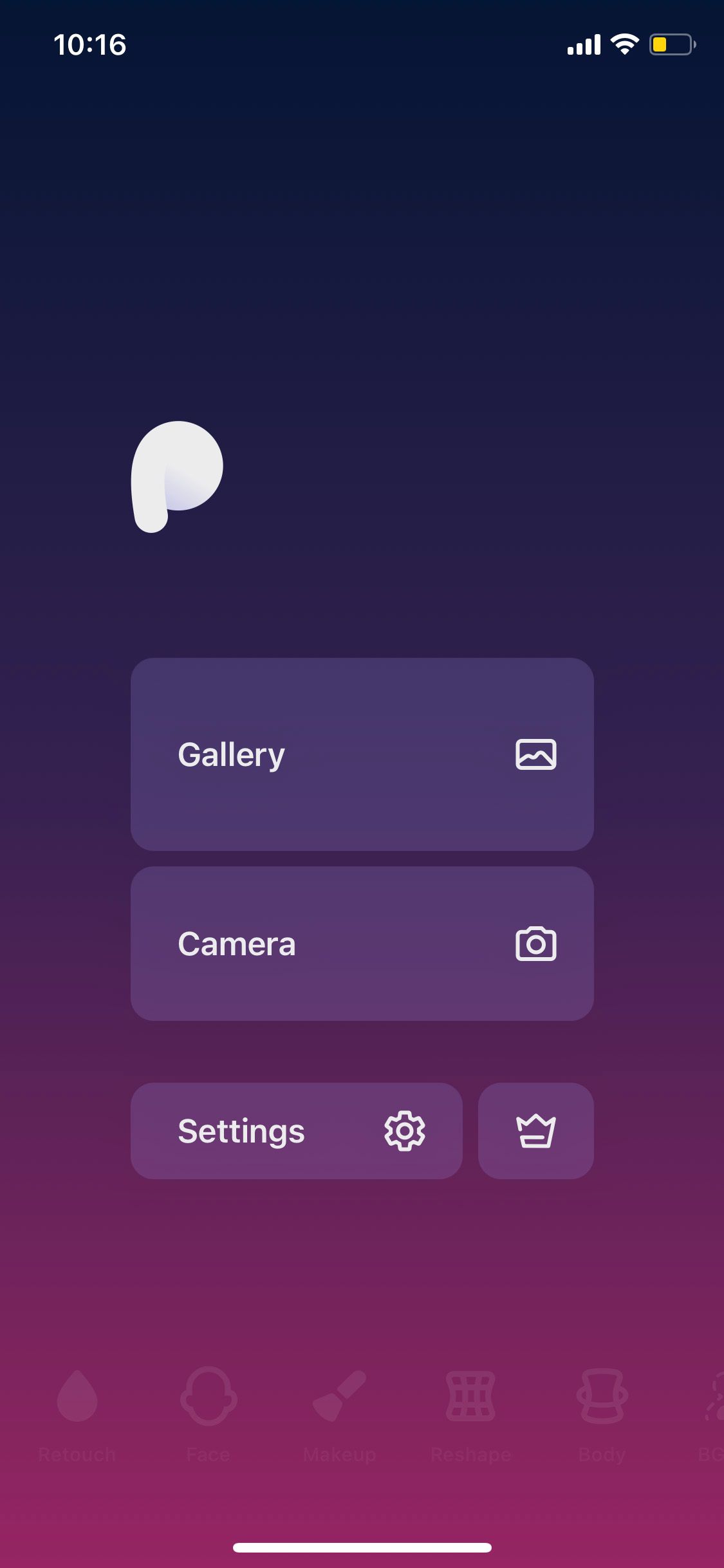Launch the Camera option

[x=362, y=943]
